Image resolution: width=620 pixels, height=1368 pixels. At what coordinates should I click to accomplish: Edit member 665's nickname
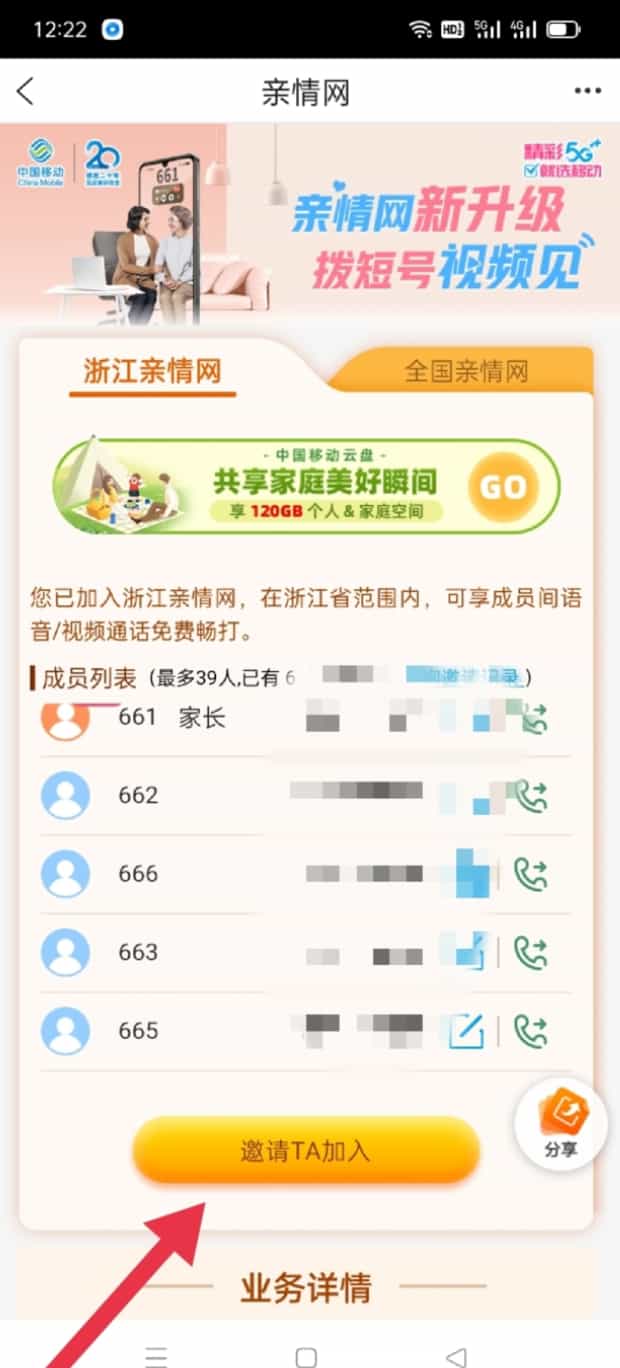pyautogui.click(x=467, y=1030)
